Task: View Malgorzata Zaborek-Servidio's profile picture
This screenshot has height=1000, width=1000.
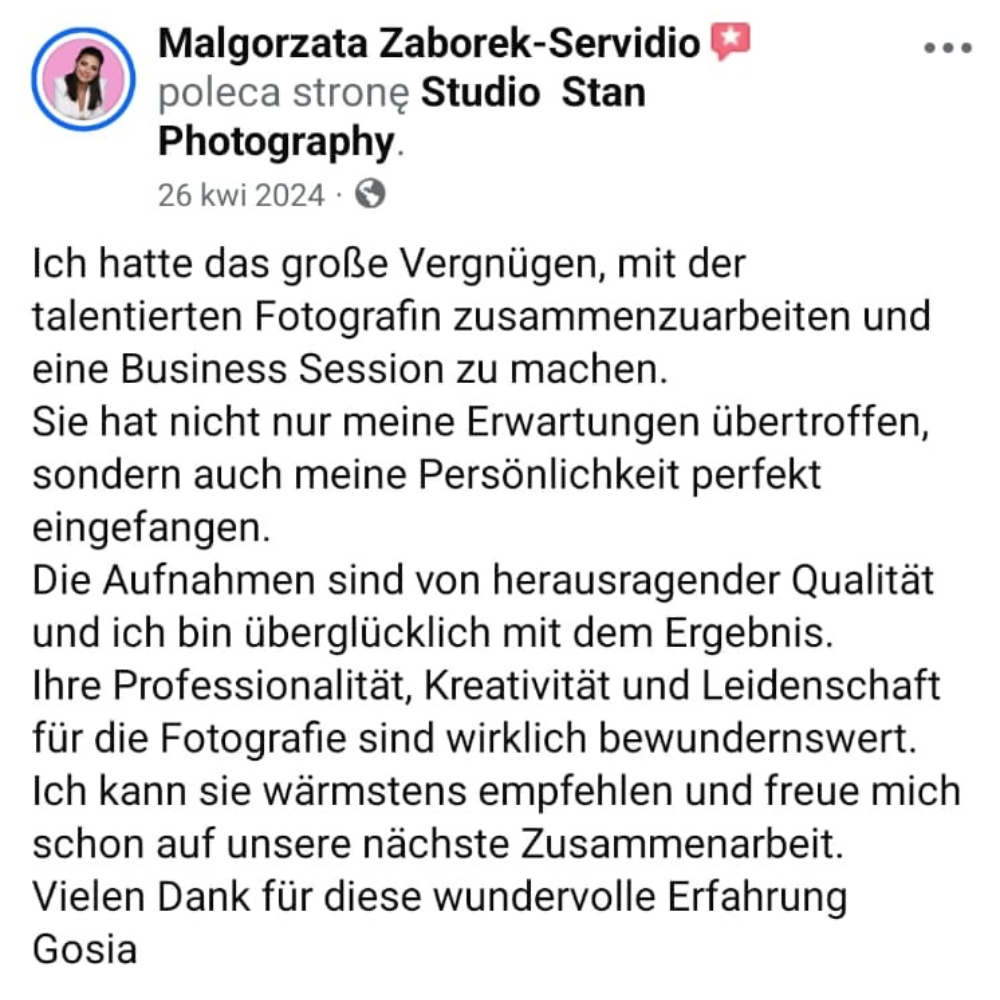Action: pyautogui.click(x=83, y=81)
